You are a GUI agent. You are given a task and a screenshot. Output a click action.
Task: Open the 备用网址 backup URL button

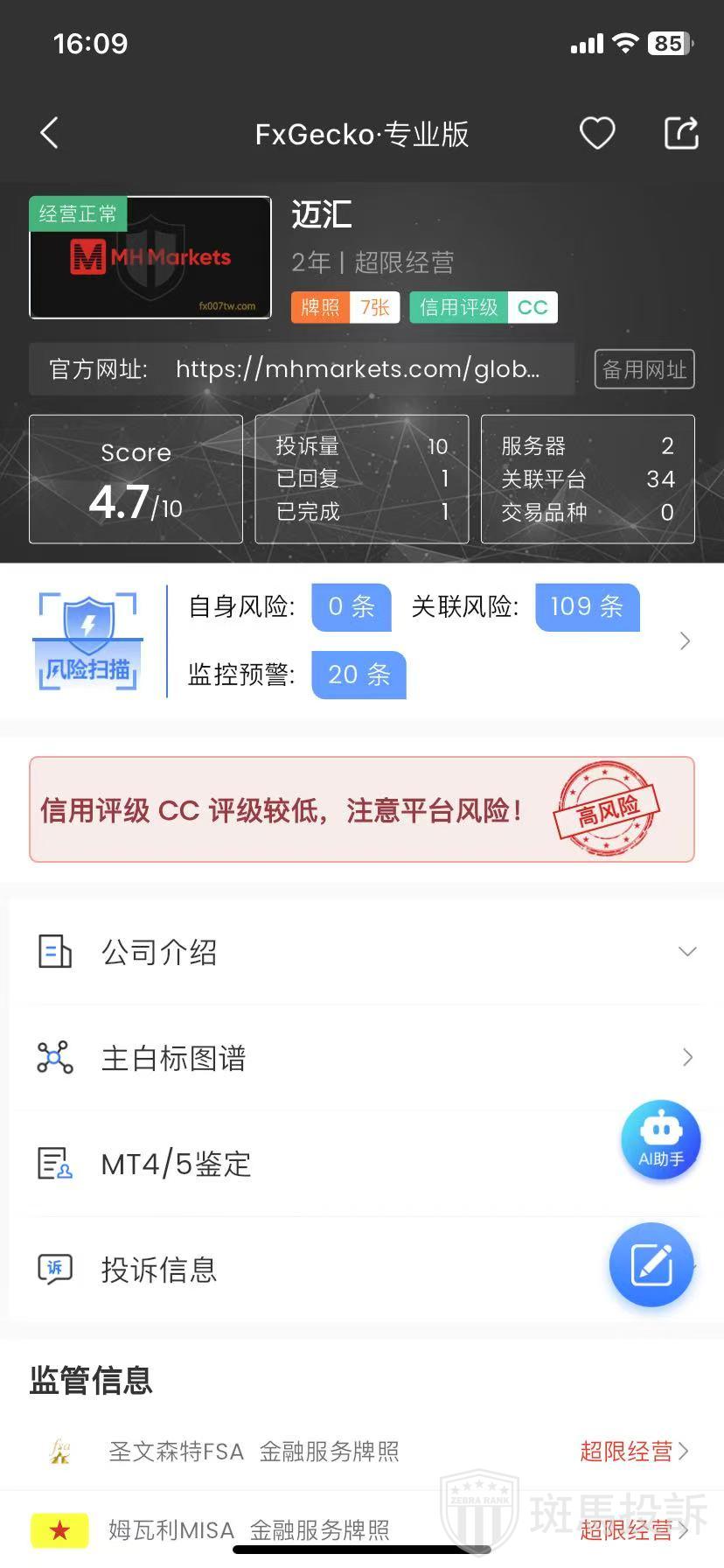pos(644,369)
